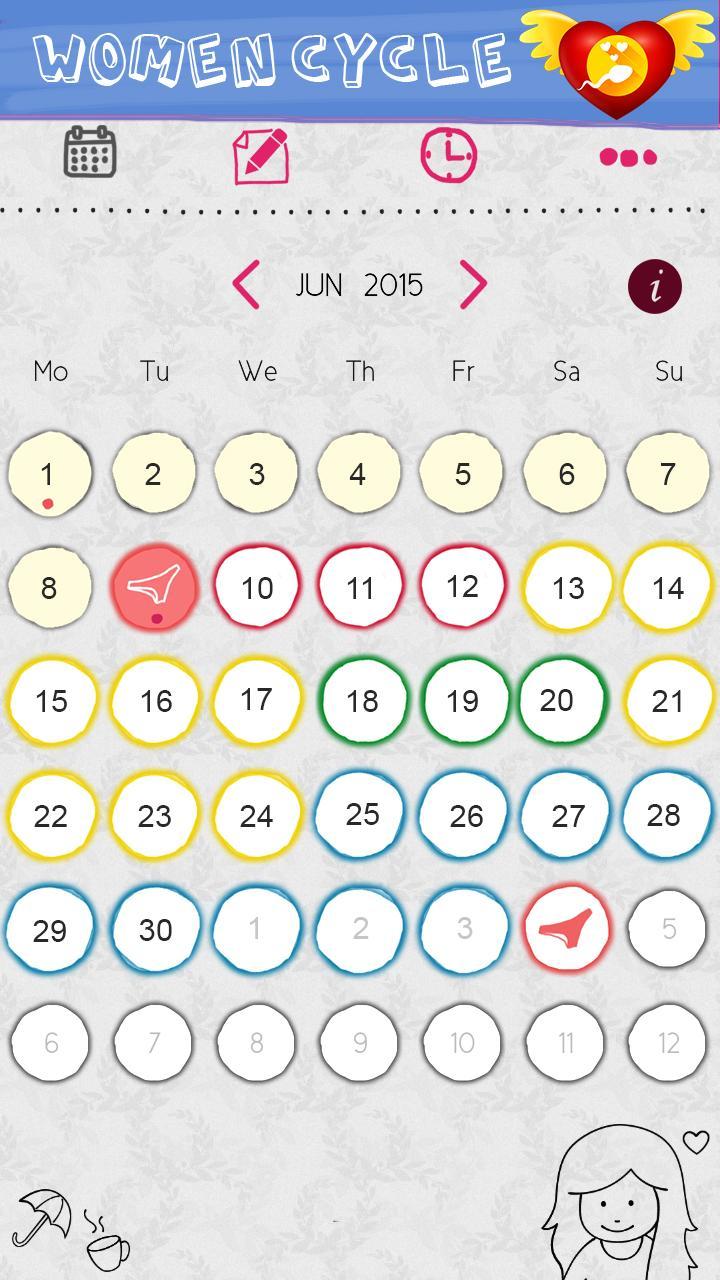
Task: Open the info legend button
Action: 655,287
